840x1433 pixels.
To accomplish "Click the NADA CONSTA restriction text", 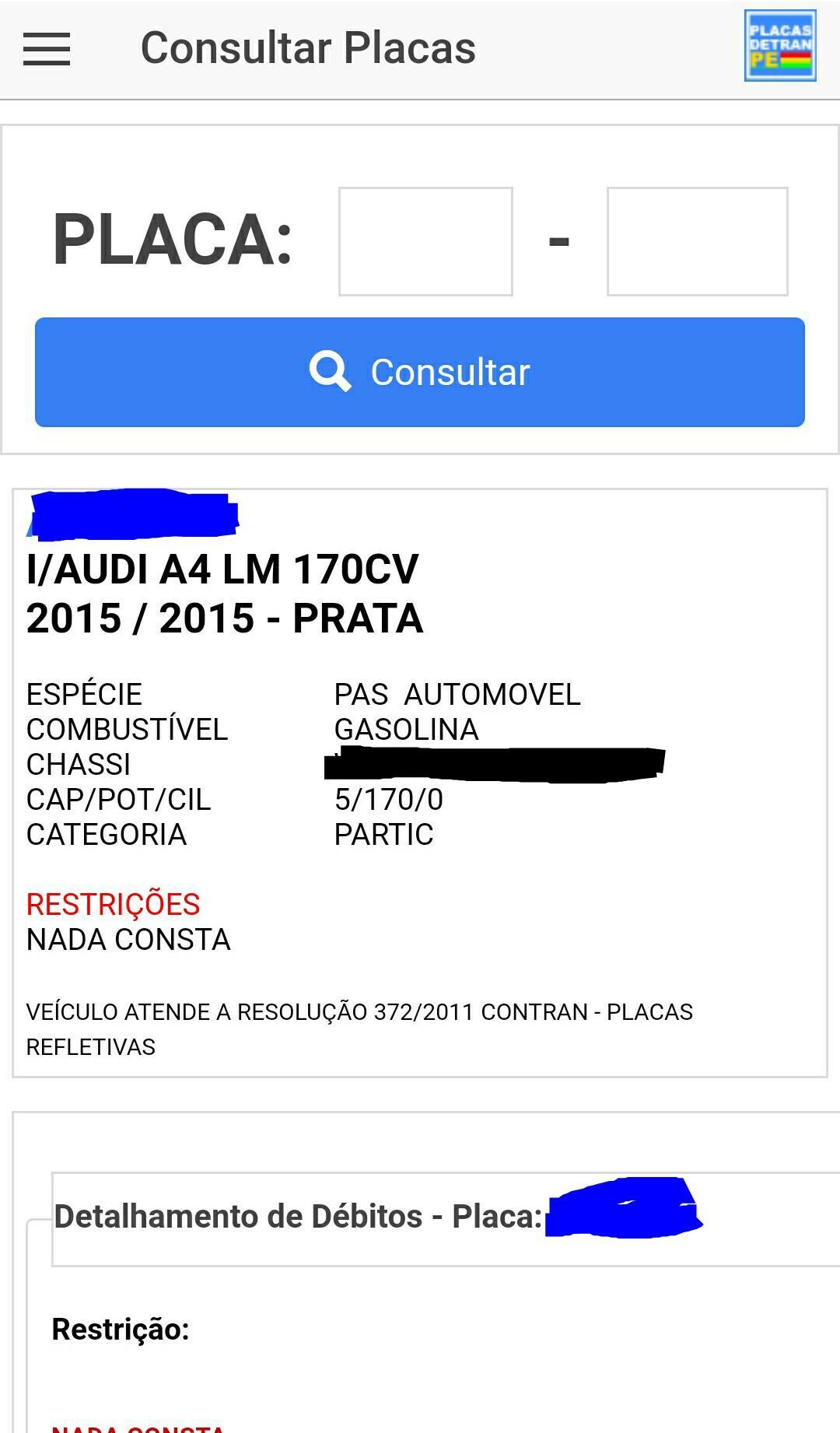I will point(129,940).
